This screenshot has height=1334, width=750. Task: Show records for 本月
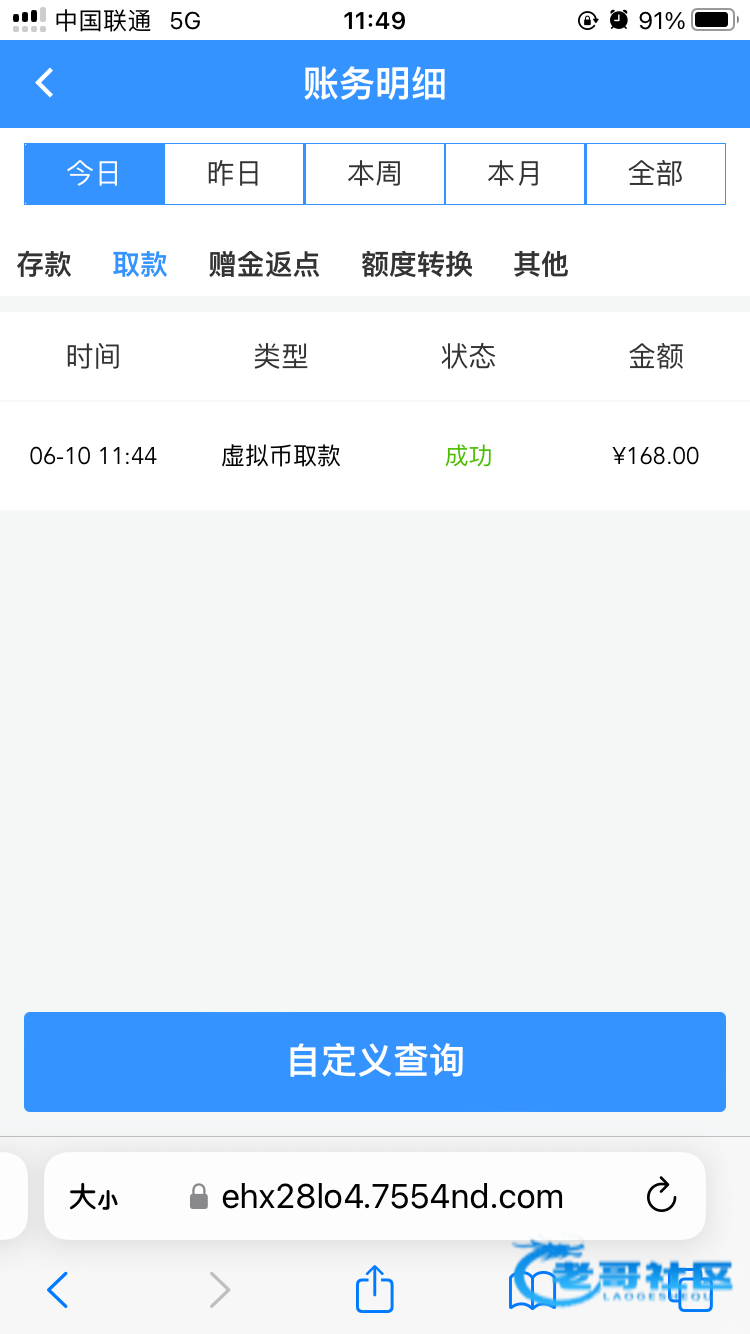(515, 174)
